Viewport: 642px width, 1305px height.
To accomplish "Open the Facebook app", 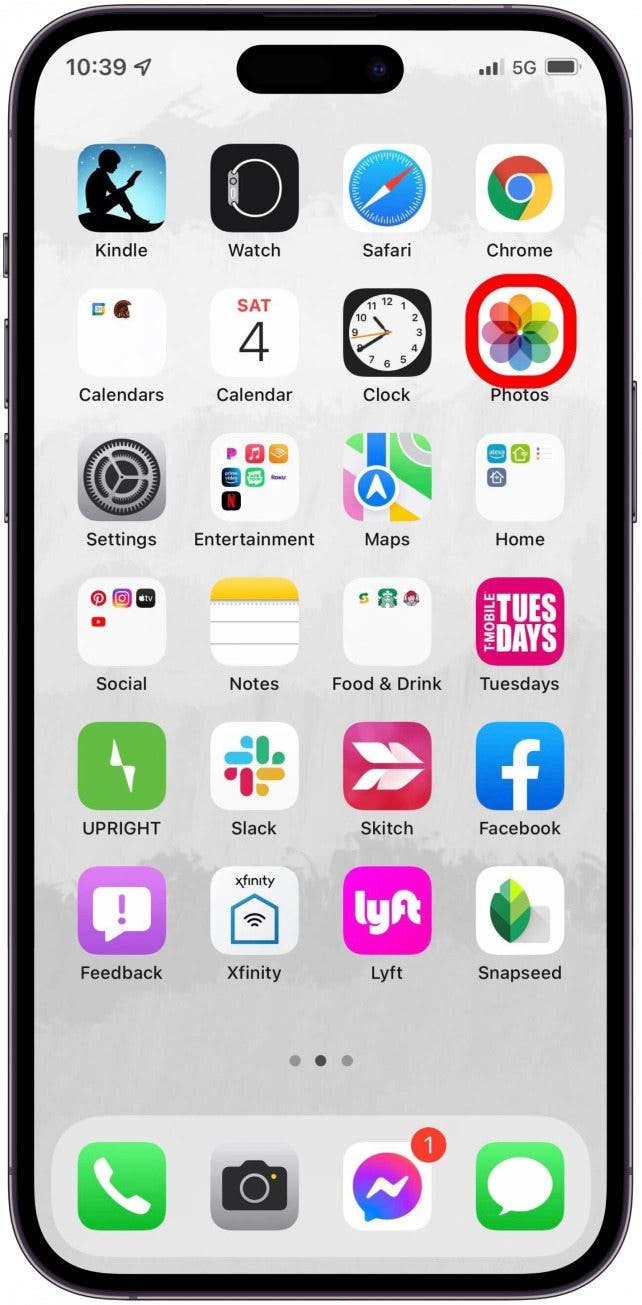I will (519, 766).
